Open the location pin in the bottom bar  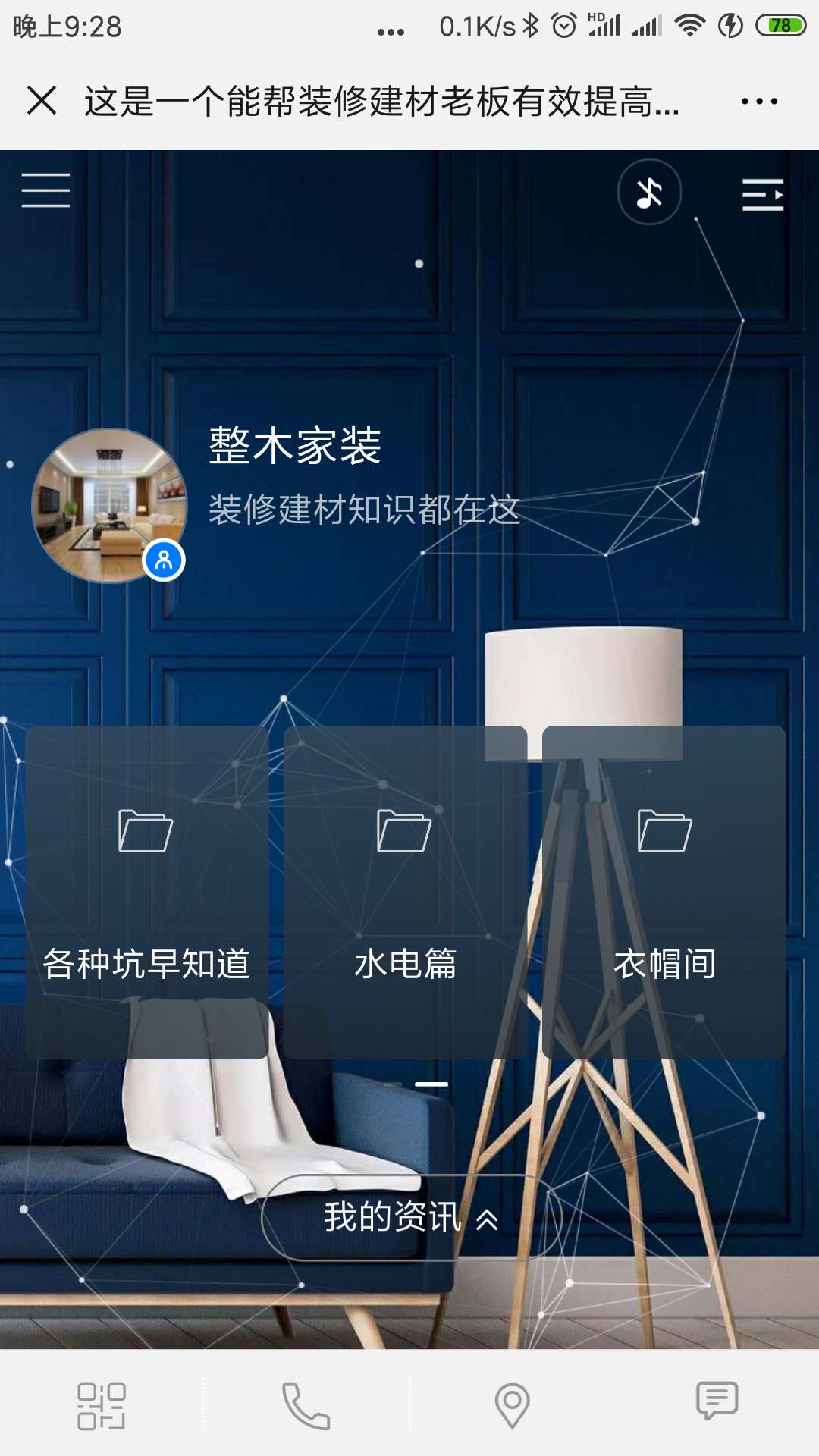click(x=512, y=1406)
